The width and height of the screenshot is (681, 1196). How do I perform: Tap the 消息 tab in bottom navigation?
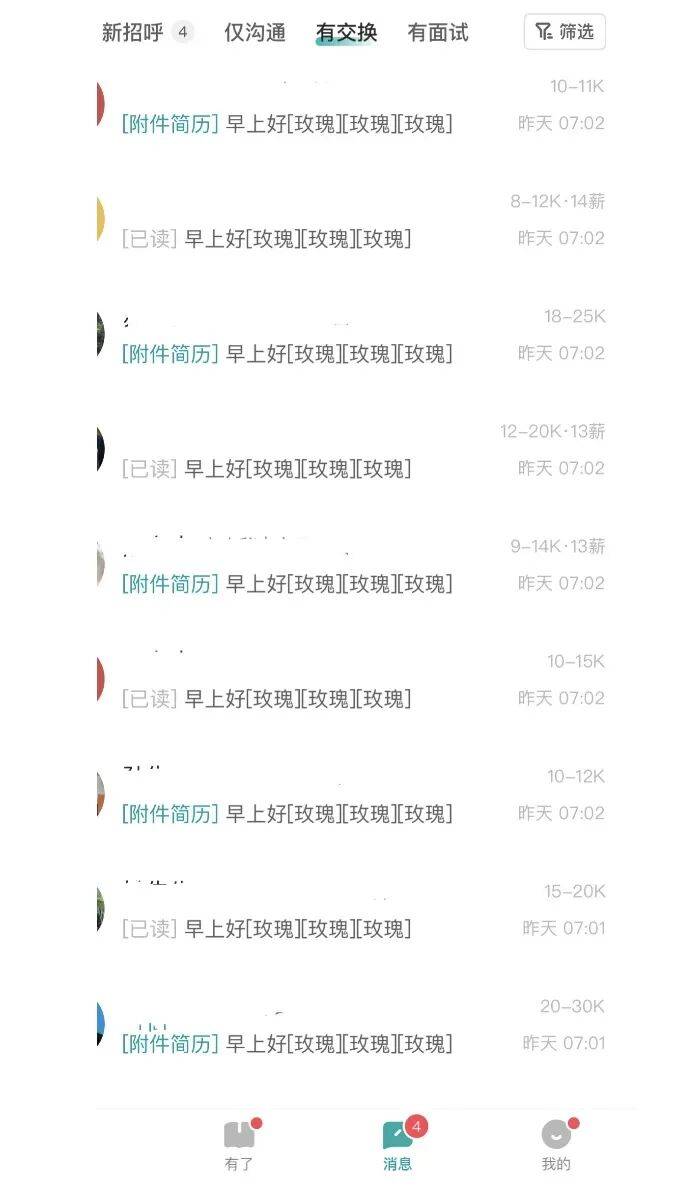click(398, 1145)
